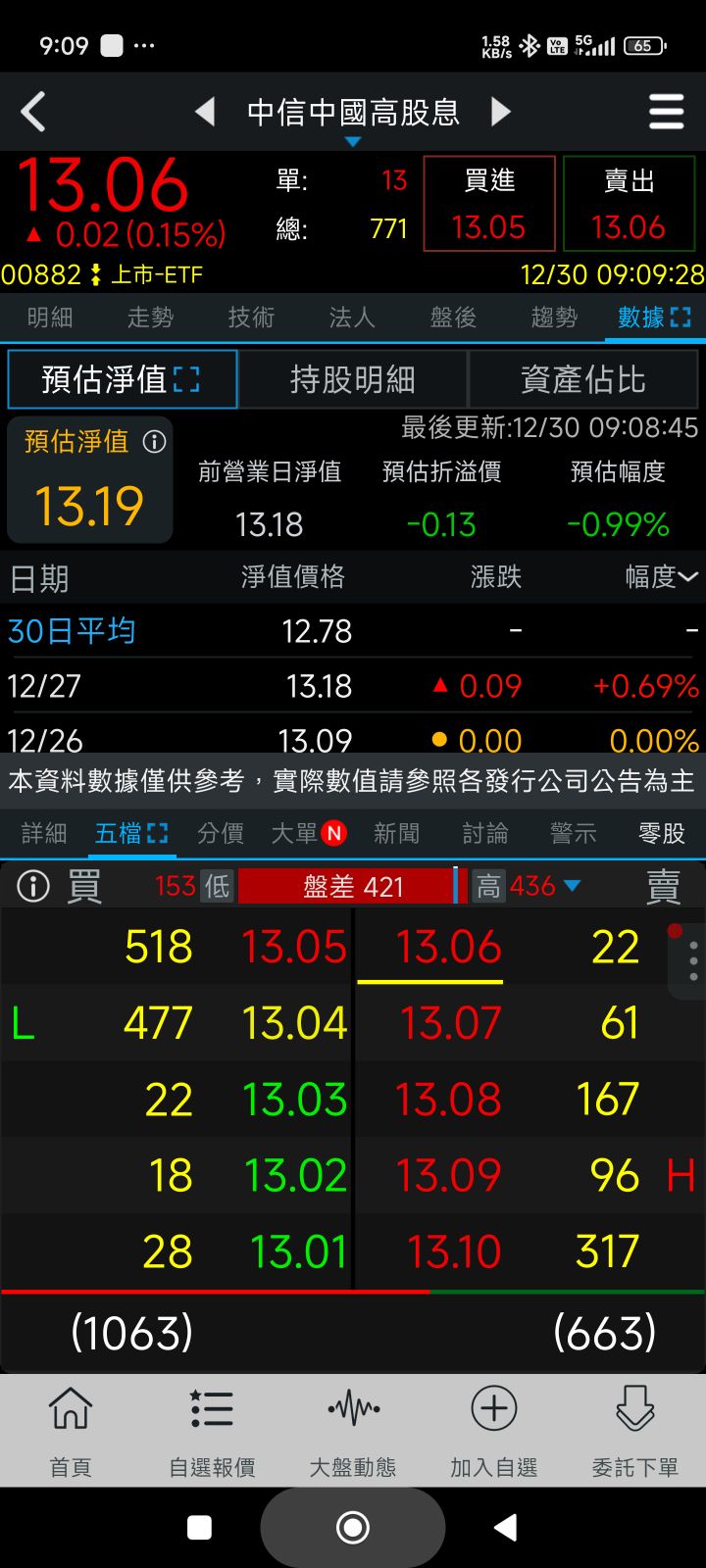Select the 資產佔比 segment
706x1568 pixels.
582,379
